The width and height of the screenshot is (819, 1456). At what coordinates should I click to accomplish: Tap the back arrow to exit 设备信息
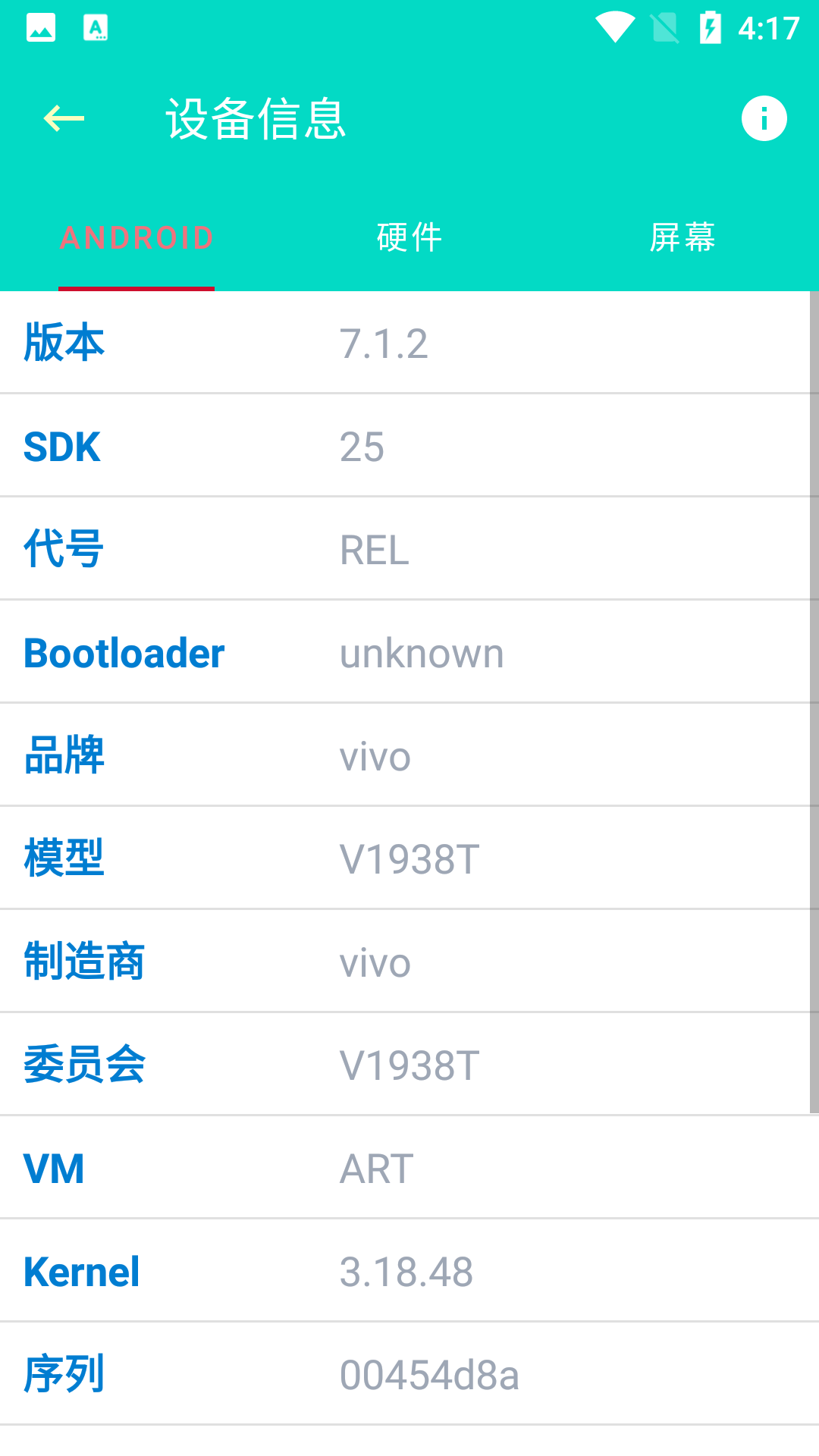point(64,118)
